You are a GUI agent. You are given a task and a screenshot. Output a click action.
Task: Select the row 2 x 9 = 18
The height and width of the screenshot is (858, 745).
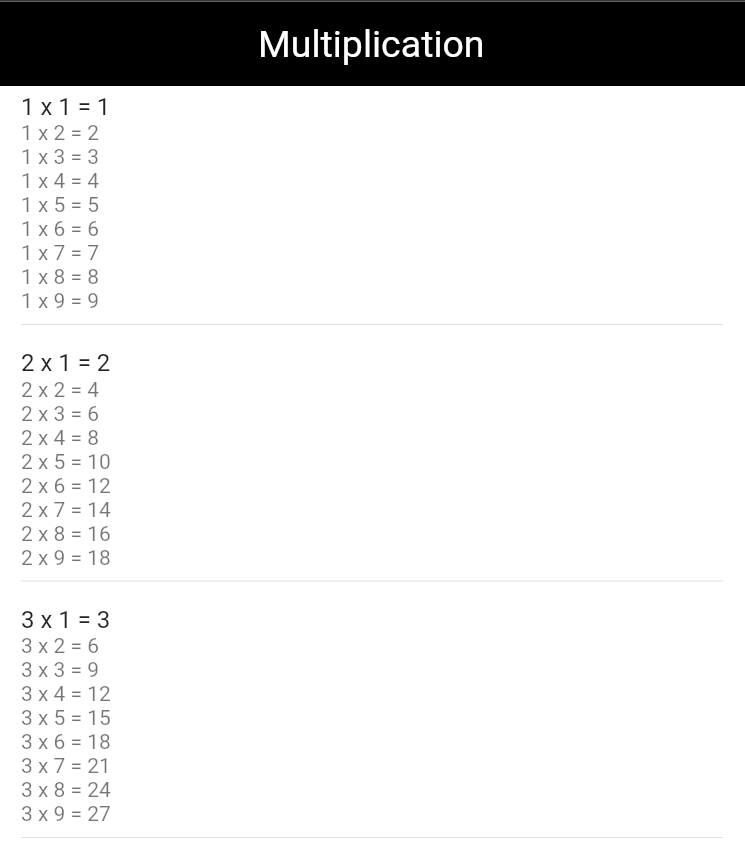[x=66, y=558]
